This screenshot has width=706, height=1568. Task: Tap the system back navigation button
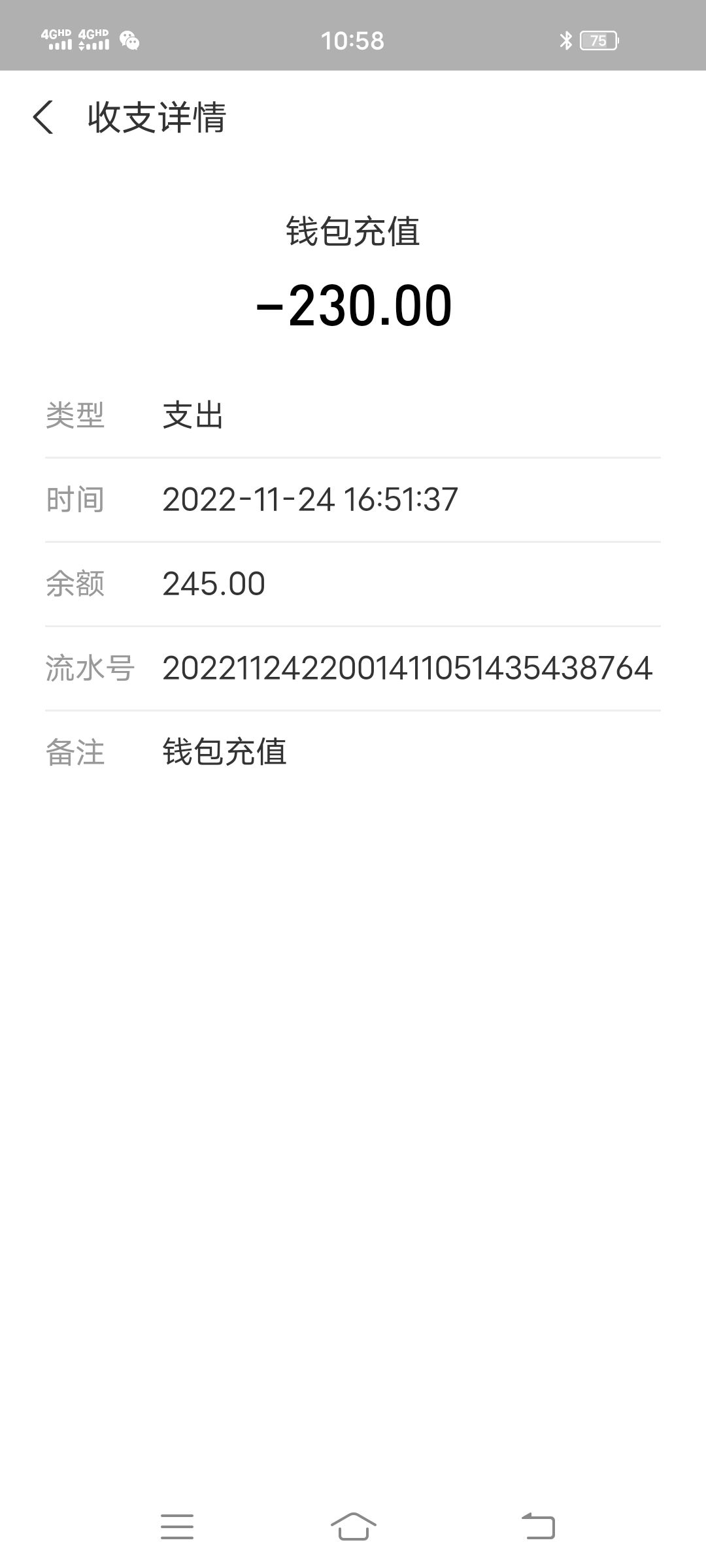538,1526
